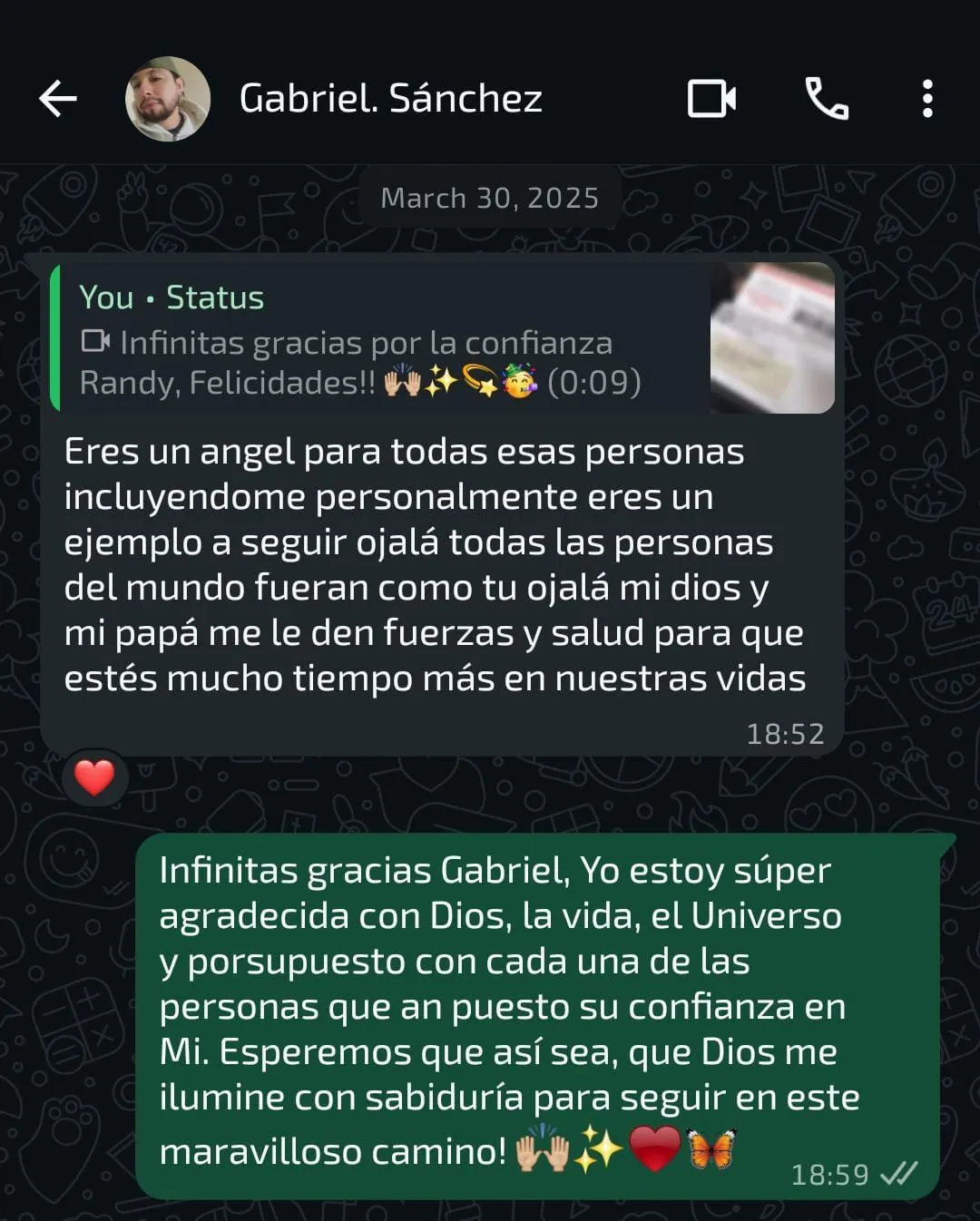
Task: Open Gabriel. Sánchez contact info
Action: (x=390, y=99)
